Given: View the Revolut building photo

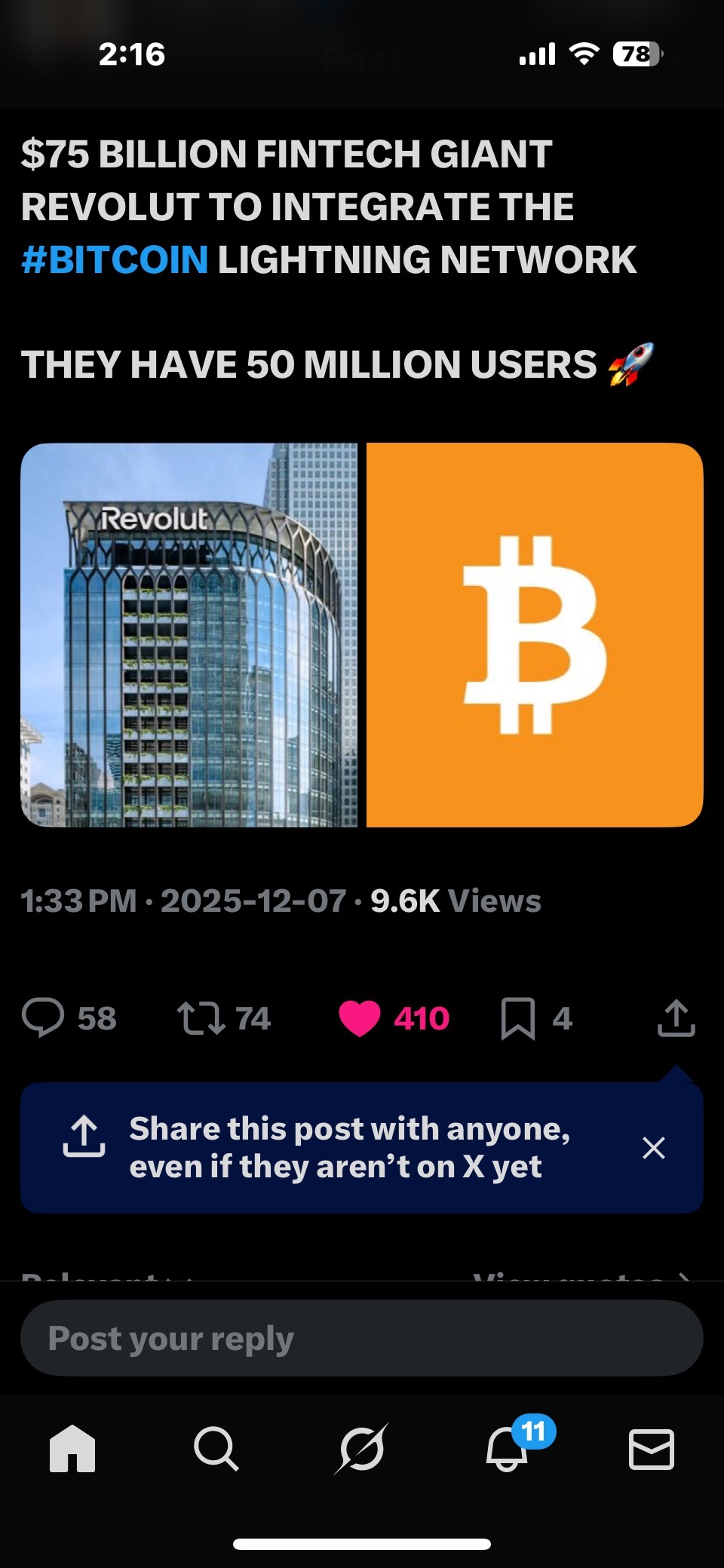Looking at the screenshot, I should [189, 635].
